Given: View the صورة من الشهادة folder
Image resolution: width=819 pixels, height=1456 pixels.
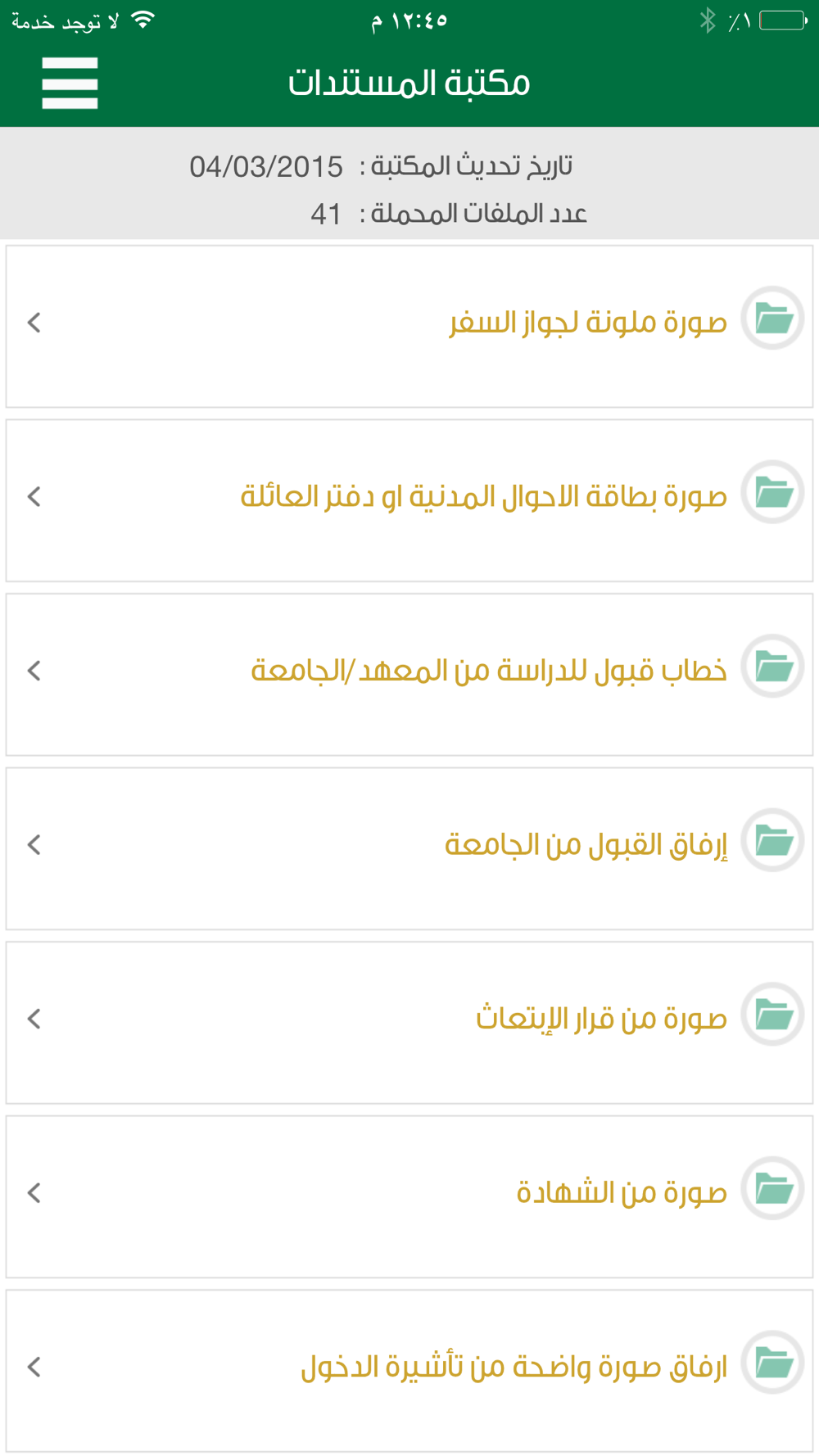Looking at the screenshot, I should coord(409,1196).
